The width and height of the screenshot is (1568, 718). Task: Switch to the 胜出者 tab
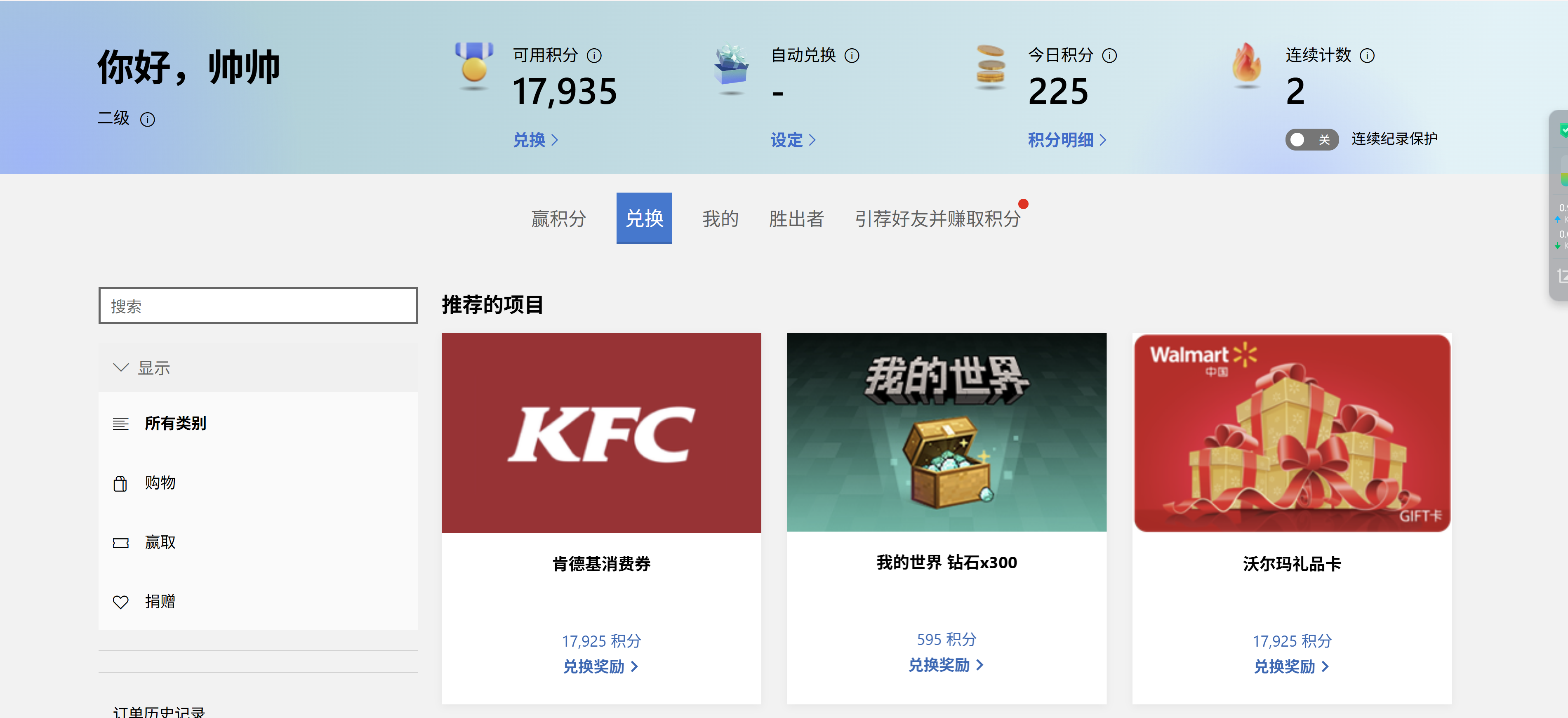coord(796,219)
